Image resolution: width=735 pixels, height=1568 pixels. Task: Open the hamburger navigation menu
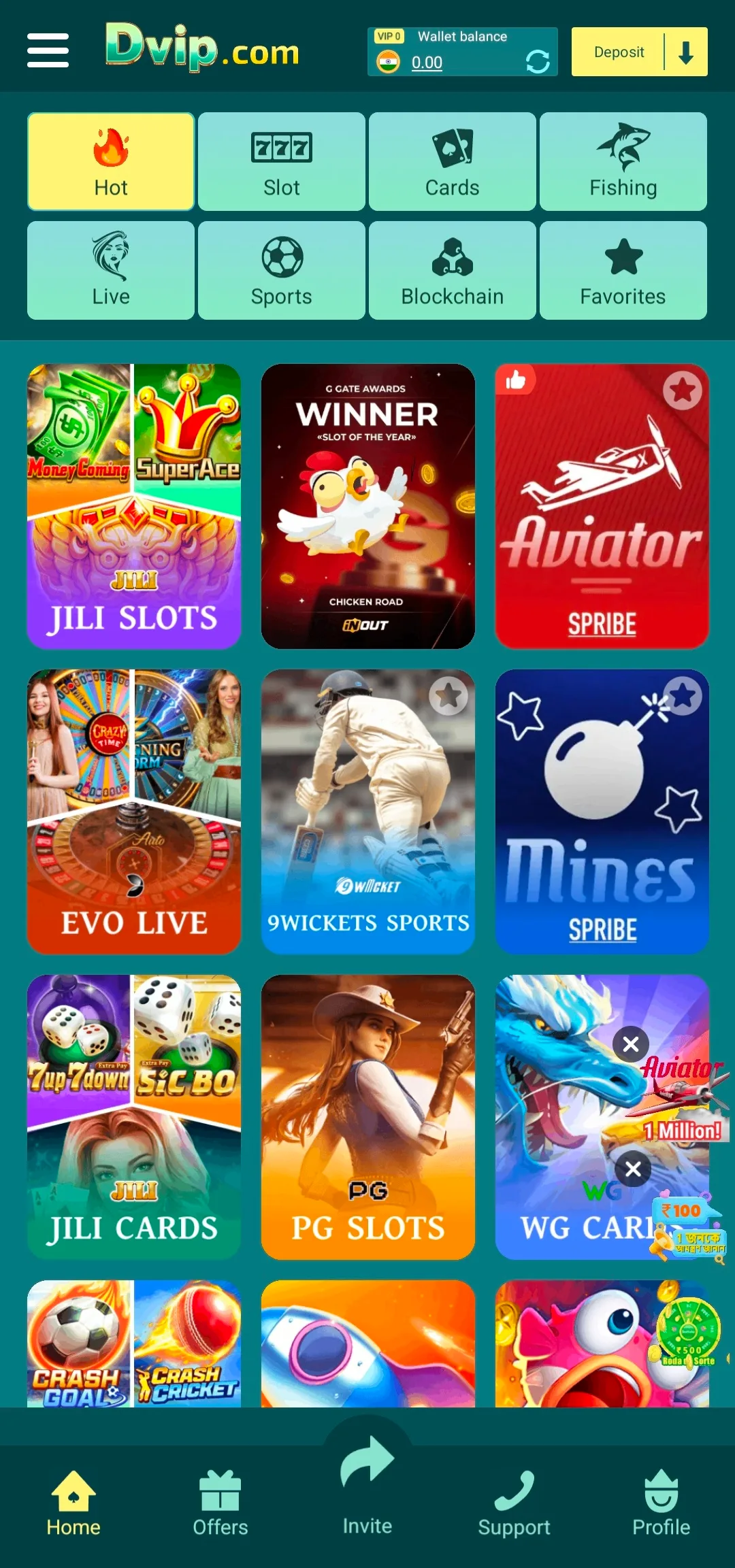48,50
